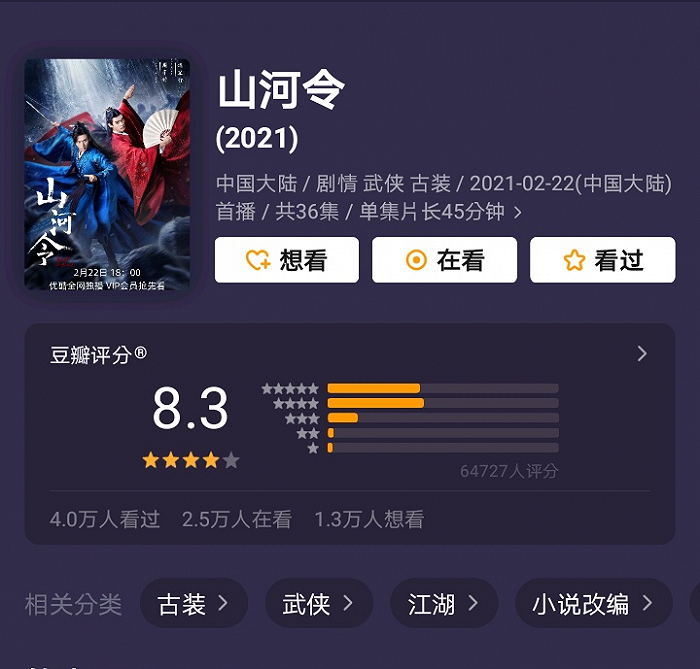This screenshot has width=700, height=669.
Task: Open the 江湖 category chip
Action: tap(443, 603)
